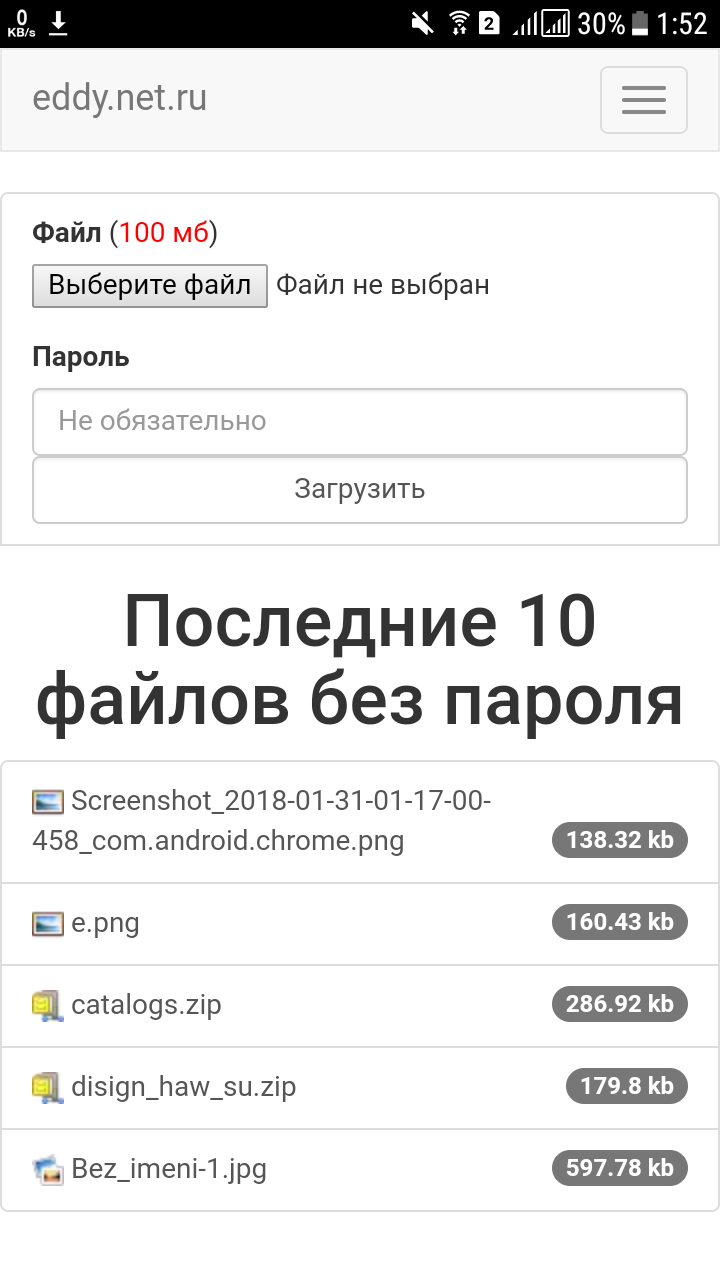Open the eddy.net.ru home link

click(x=120, y=99)
